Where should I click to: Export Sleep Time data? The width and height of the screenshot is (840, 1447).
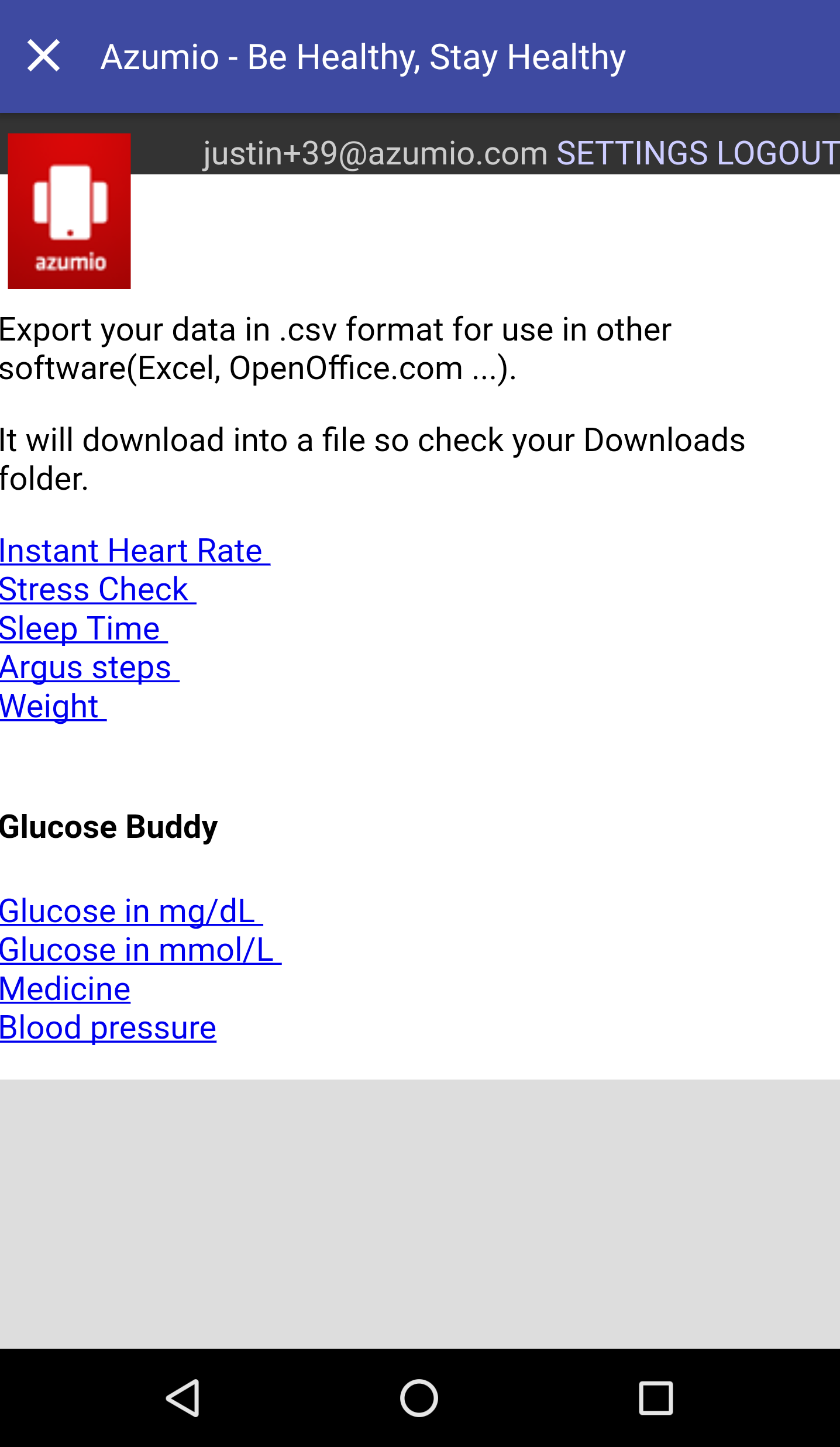pos(81,628)
